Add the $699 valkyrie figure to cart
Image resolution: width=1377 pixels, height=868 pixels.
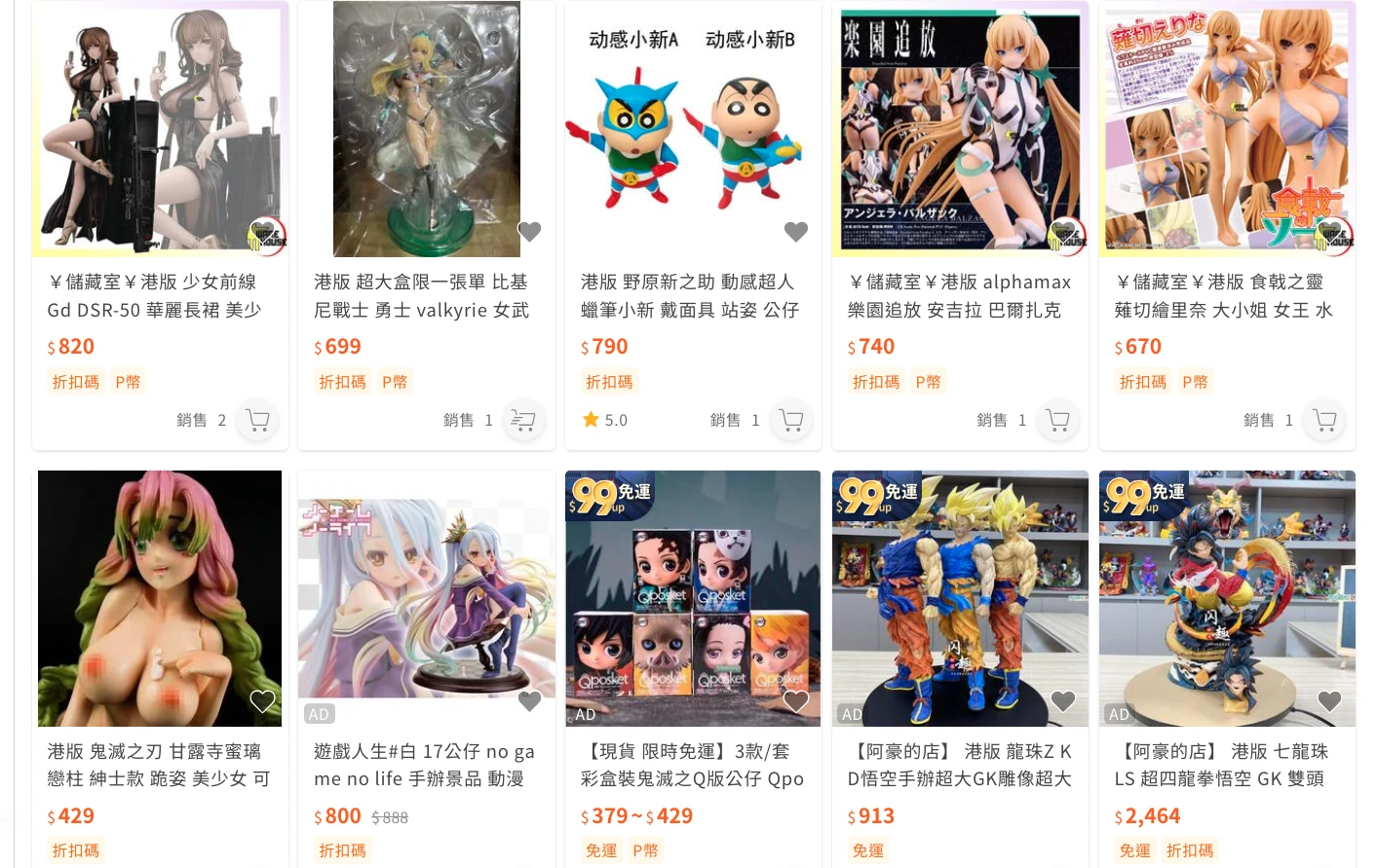[x=523, y=420]
